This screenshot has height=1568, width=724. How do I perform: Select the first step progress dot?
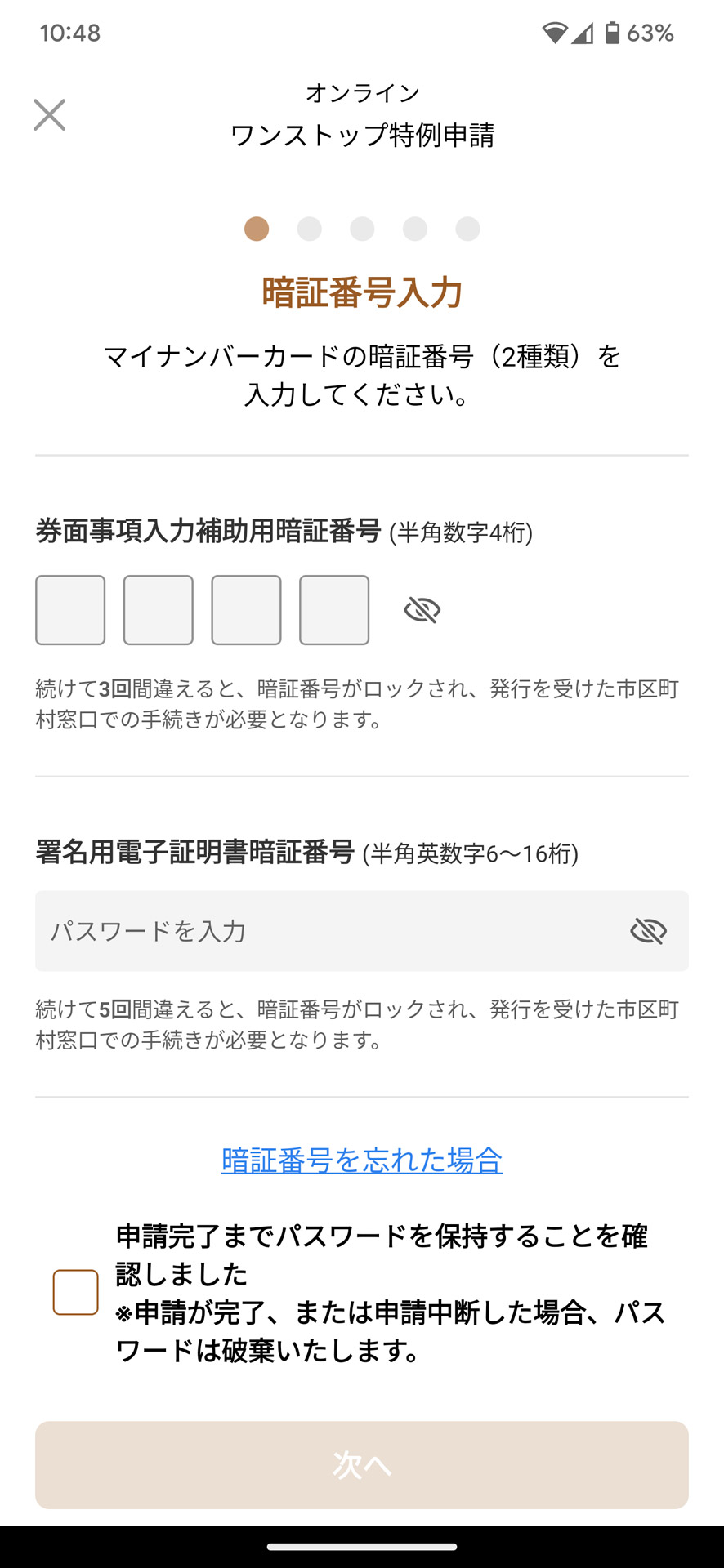click(257, 229)
